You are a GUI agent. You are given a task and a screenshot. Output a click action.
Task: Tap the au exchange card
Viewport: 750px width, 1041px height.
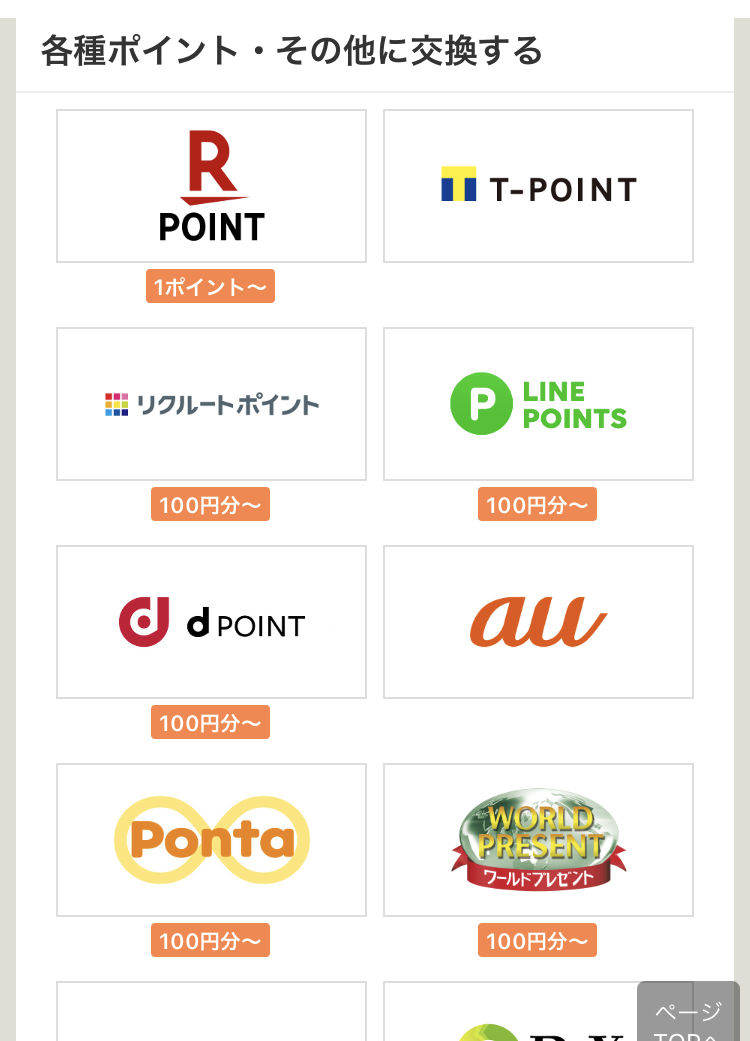538,622
